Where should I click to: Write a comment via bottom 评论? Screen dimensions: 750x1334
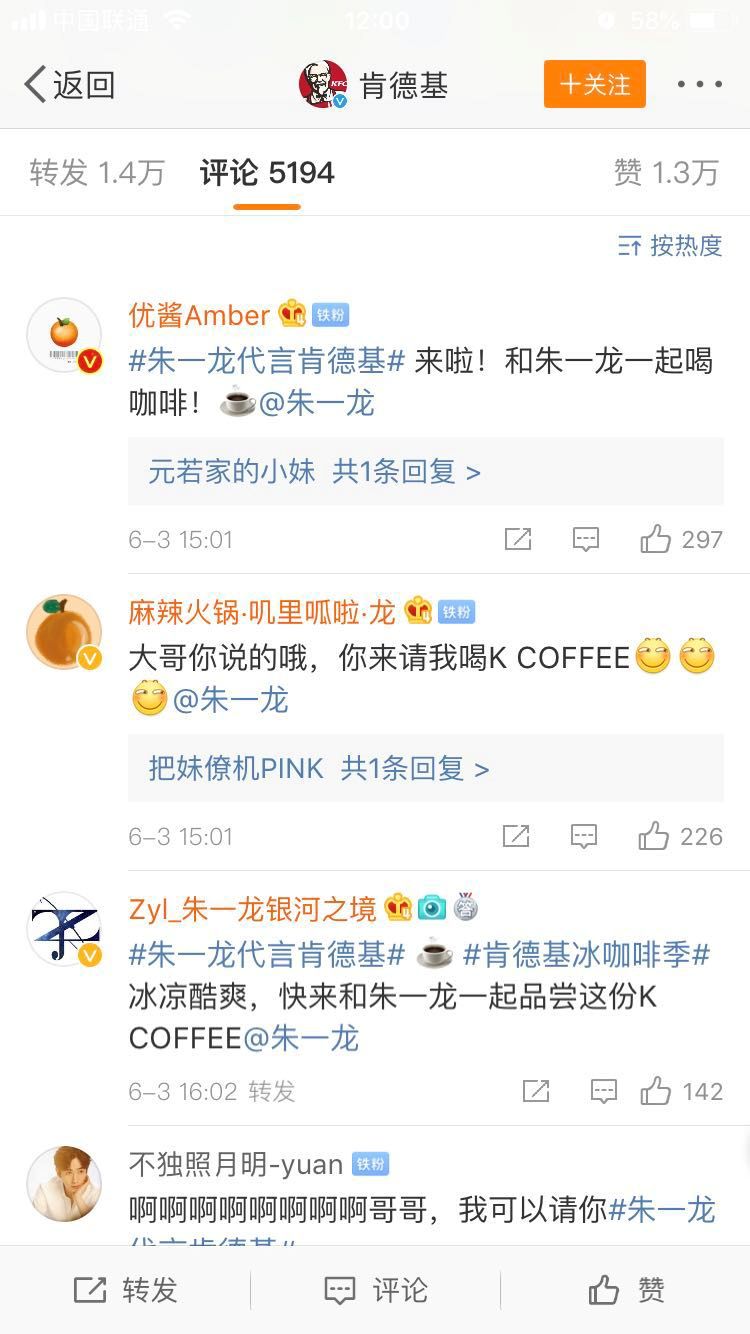click(375, 1290)
